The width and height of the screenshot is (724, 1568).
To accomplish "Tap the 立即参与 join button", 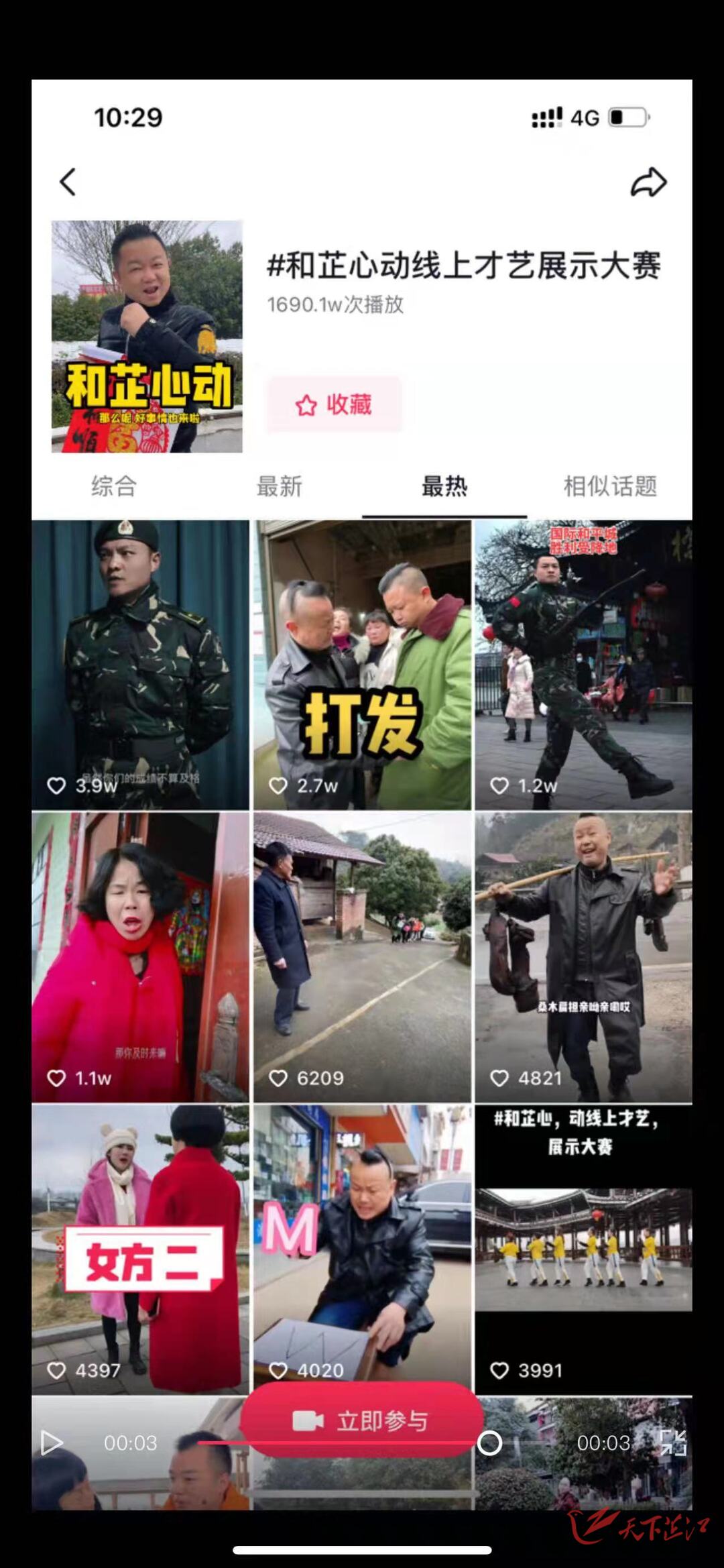I will (x=362, y=1419).
